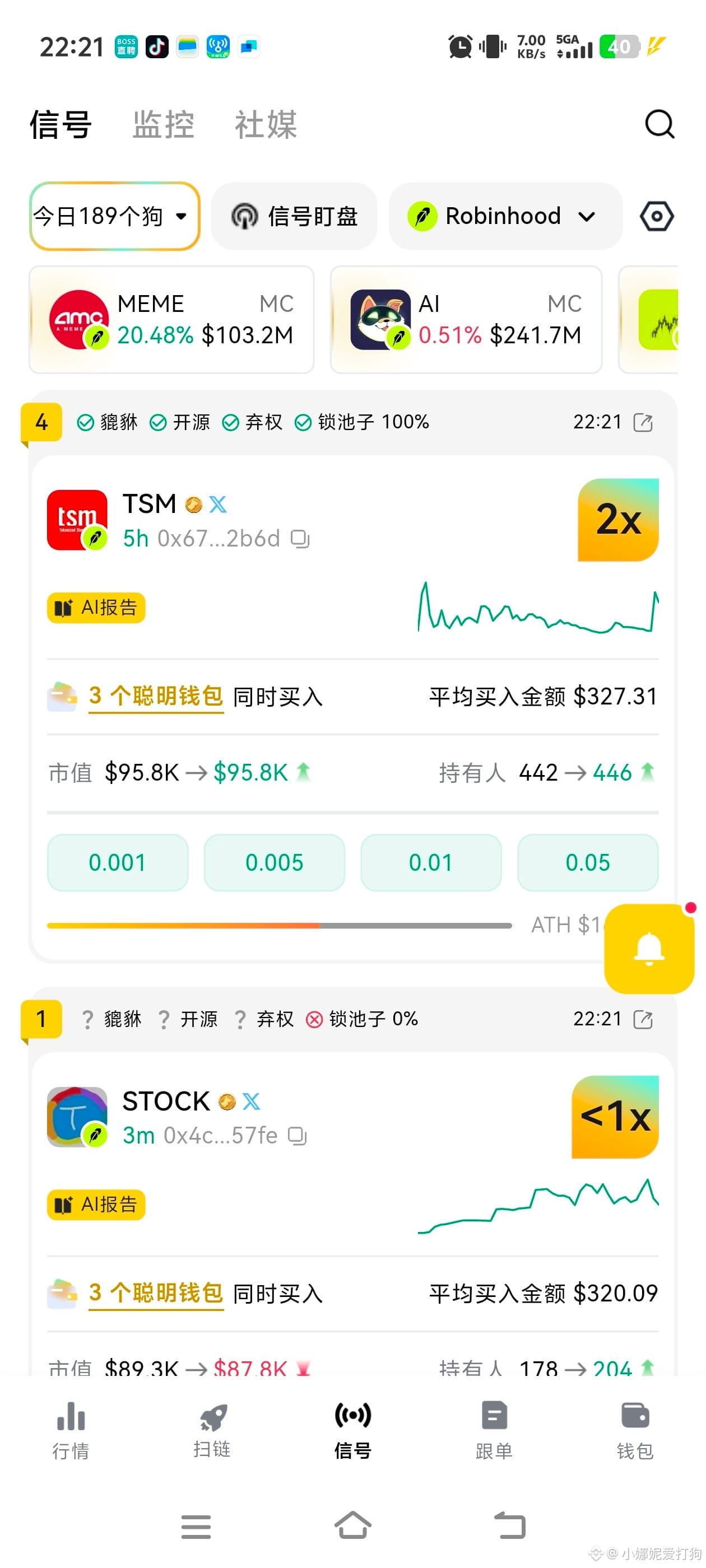The width and height of the screenshot is (706, 1568).
Task: Open the search icon at top right
Action: click(659, 124)
